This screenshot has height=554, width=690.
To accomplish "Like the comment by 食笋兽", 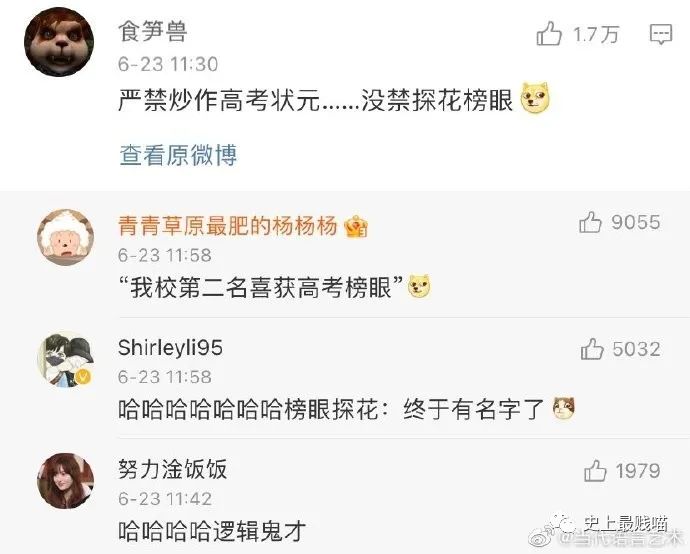I will tap(550, 35).
